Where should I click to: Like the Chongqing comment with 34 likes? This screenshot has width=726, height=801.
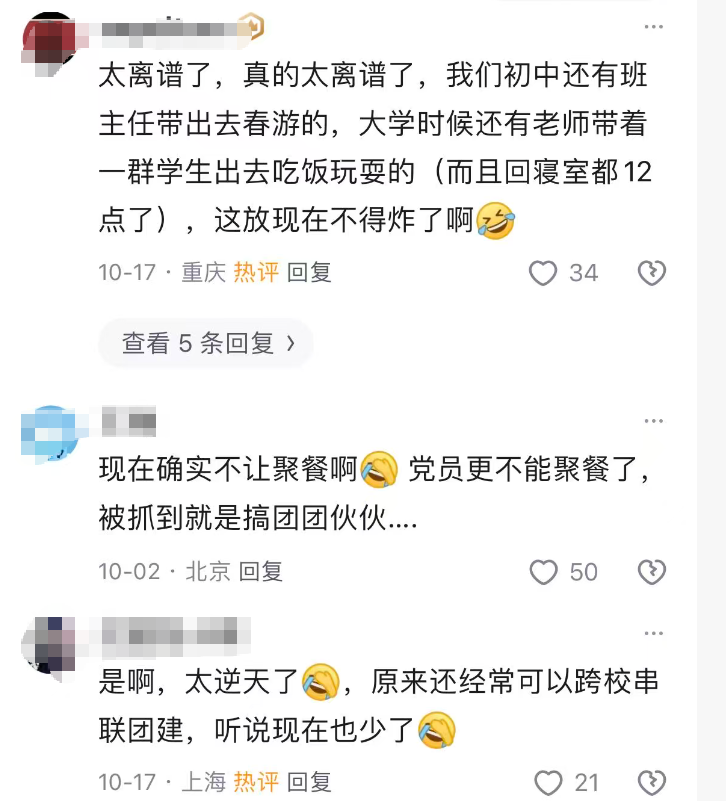click(x=543, y=273)
